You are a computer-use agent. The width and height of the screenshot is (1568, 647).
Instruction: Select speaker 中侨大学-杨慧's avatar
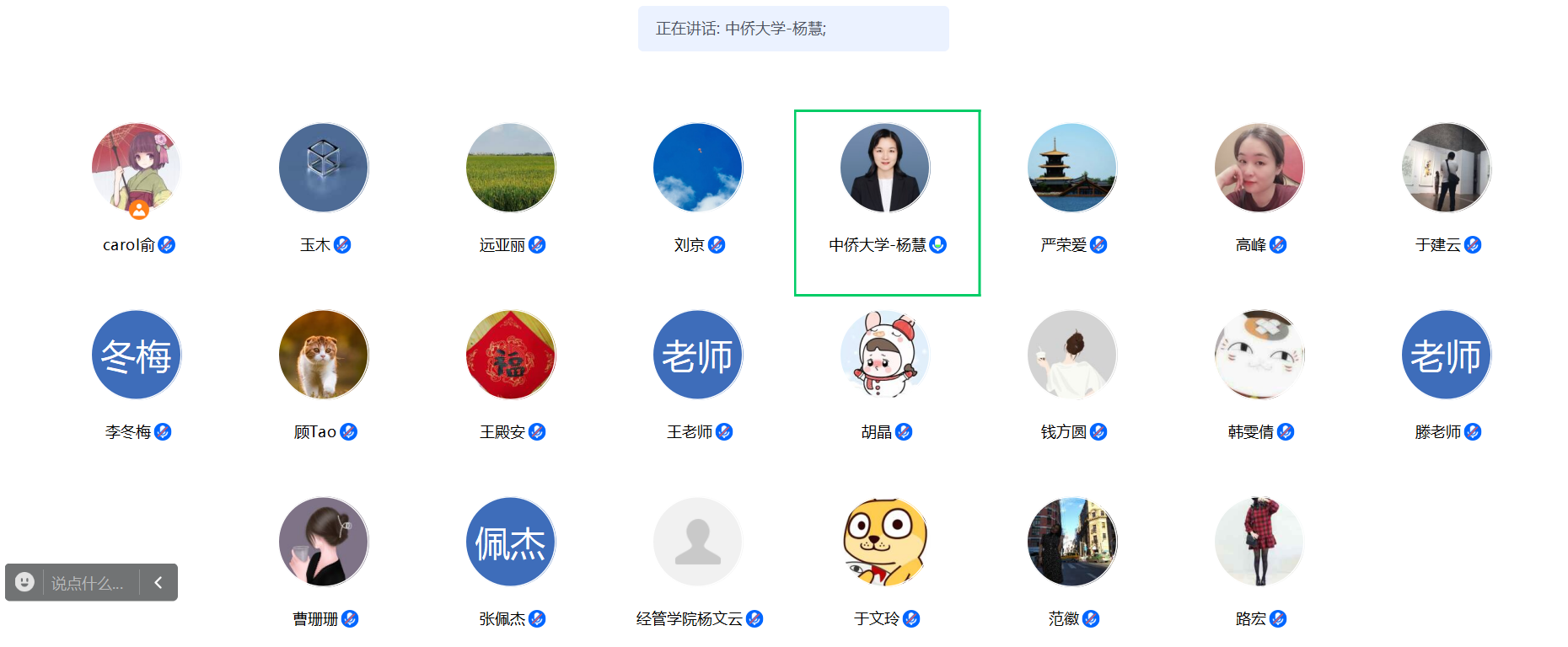(x=885, y=168)
